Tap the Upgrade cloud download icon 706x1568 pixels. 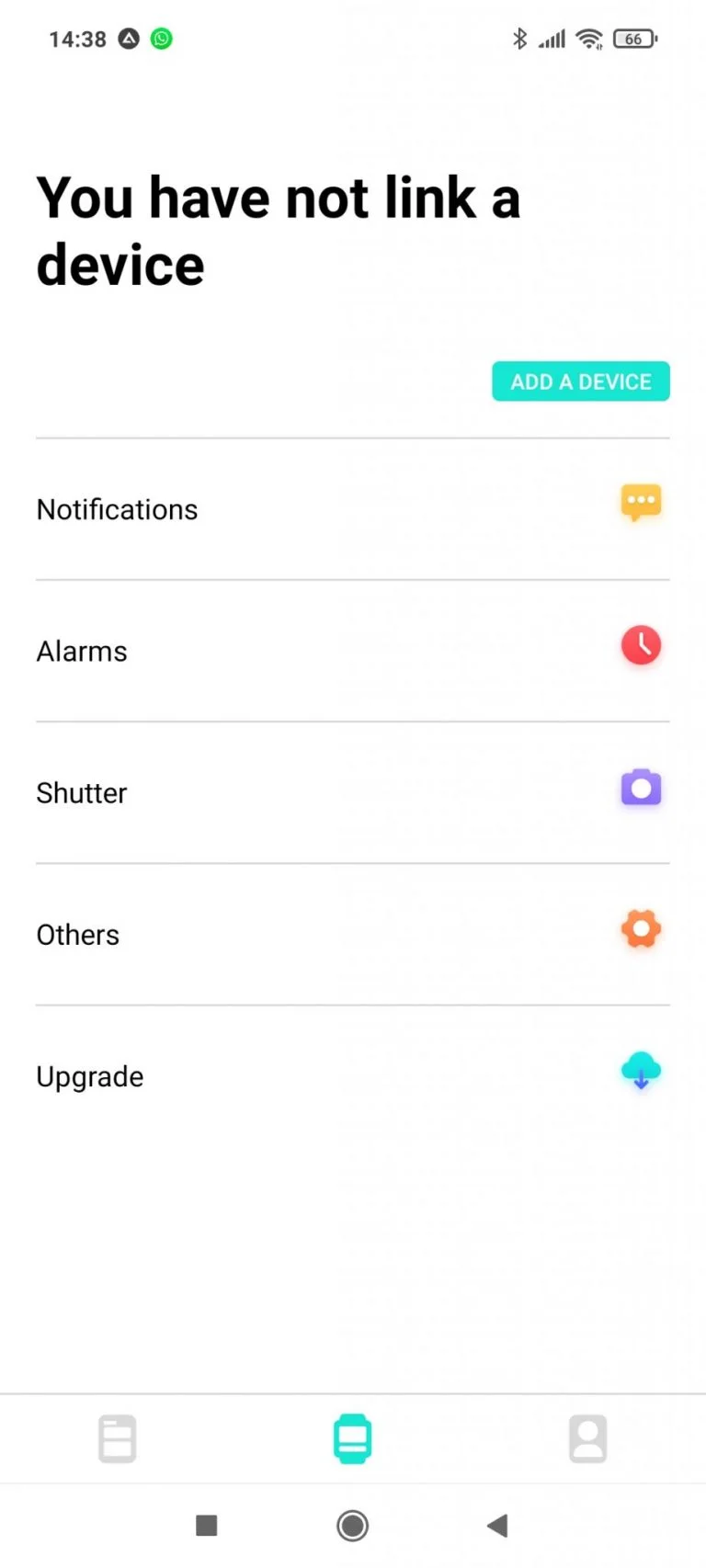[639, 1070]
